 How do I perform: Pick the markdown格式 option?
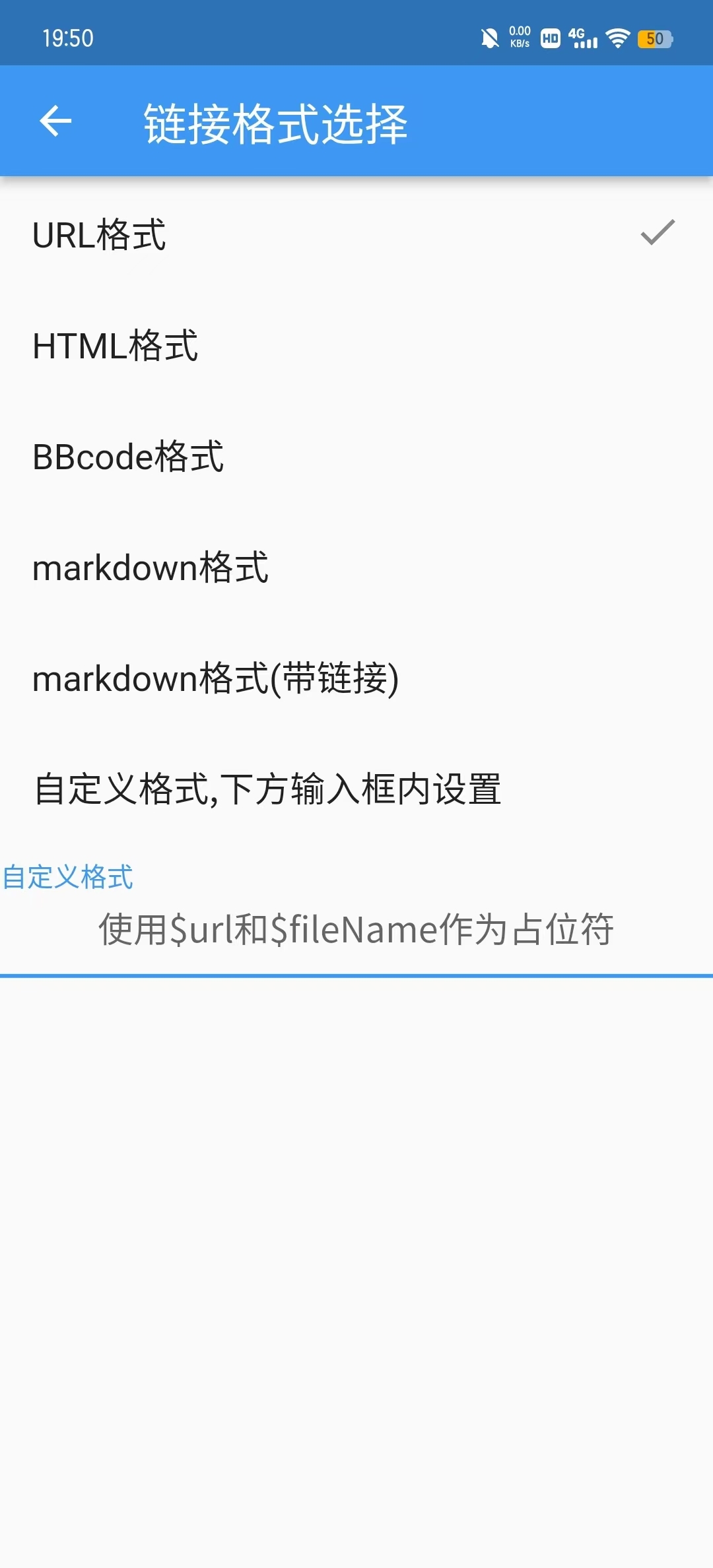tap(356, 567)
